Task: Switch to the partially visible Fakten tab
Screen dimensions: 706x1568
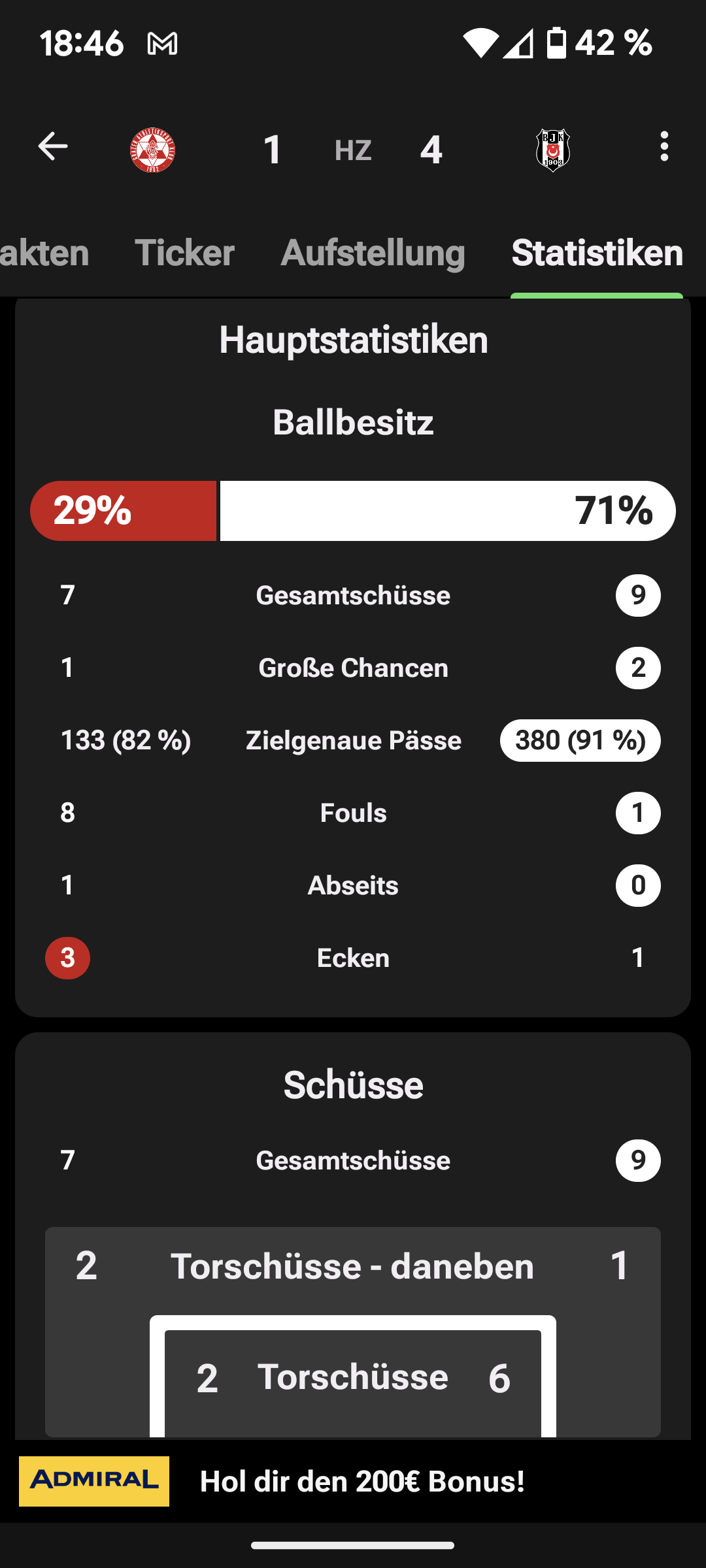Action: 44,253
